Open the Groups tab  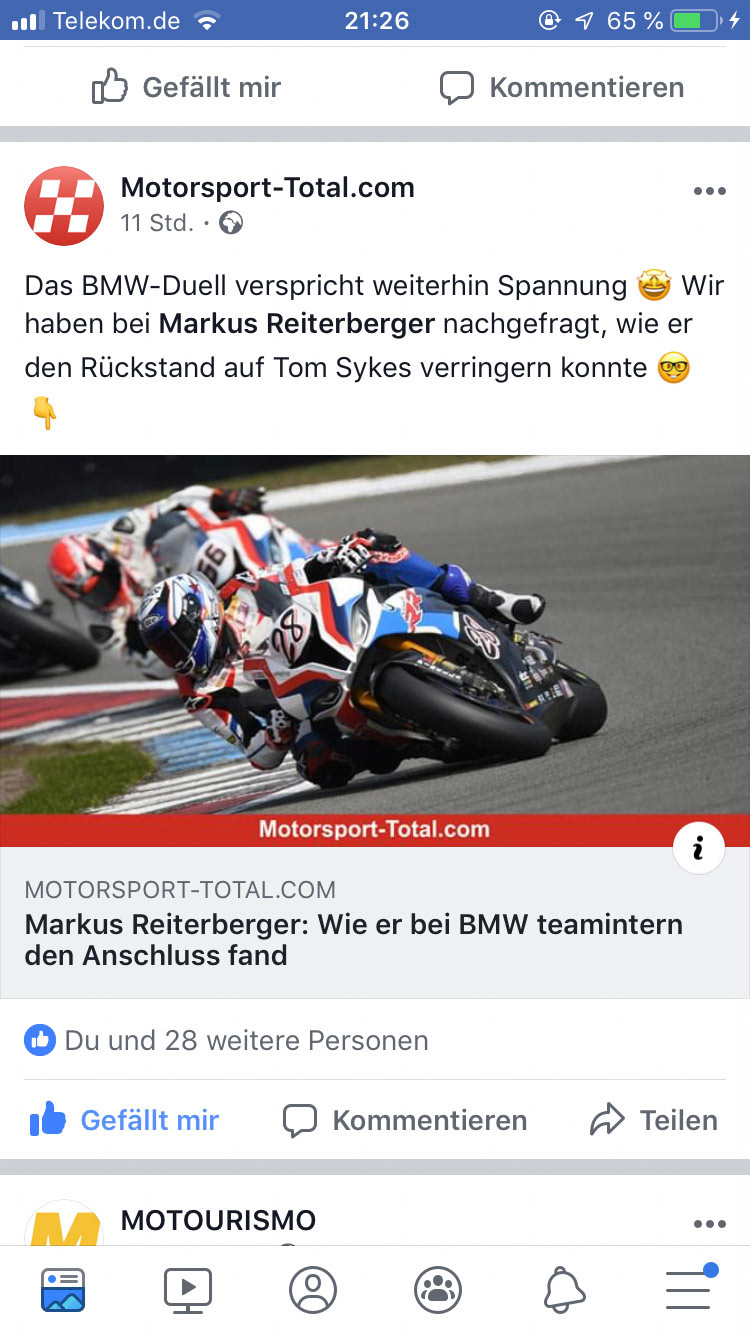(x=438, y=1290)
